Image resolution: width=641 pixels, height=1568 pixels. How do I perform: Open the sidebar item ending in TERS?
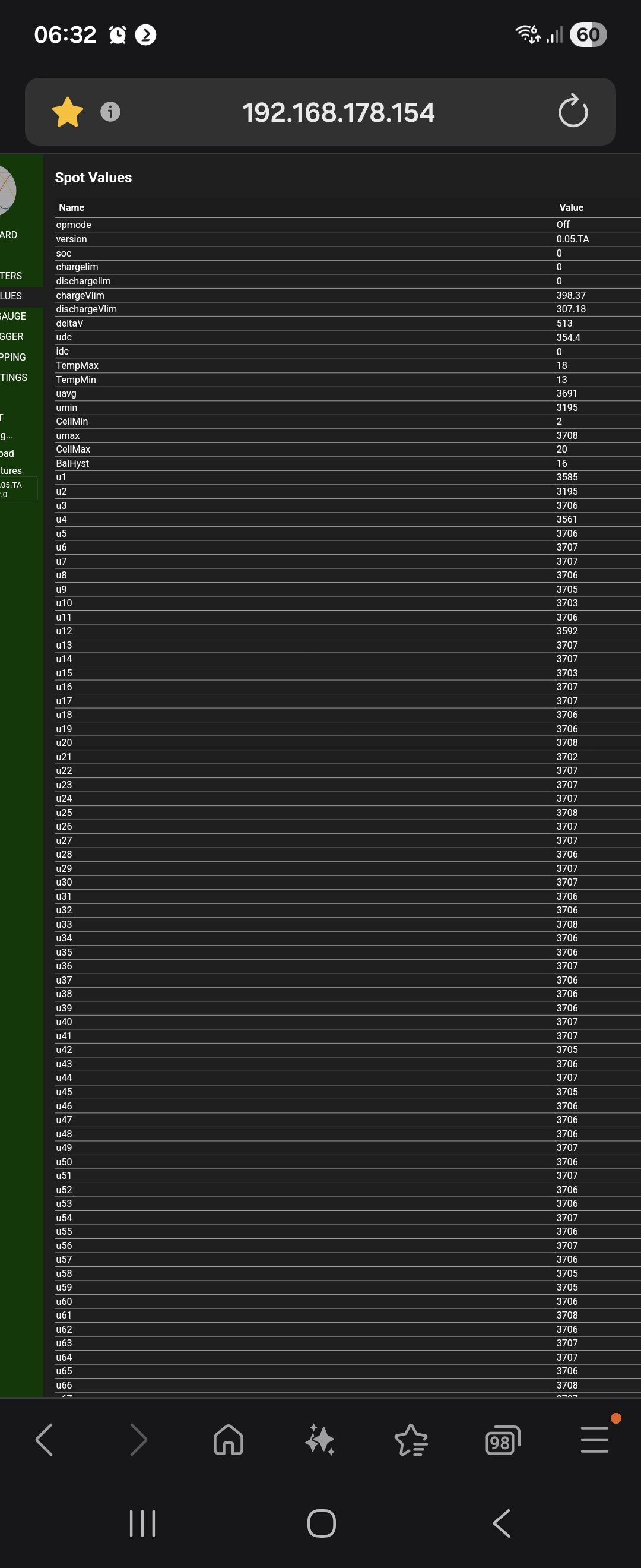point(11,276)
